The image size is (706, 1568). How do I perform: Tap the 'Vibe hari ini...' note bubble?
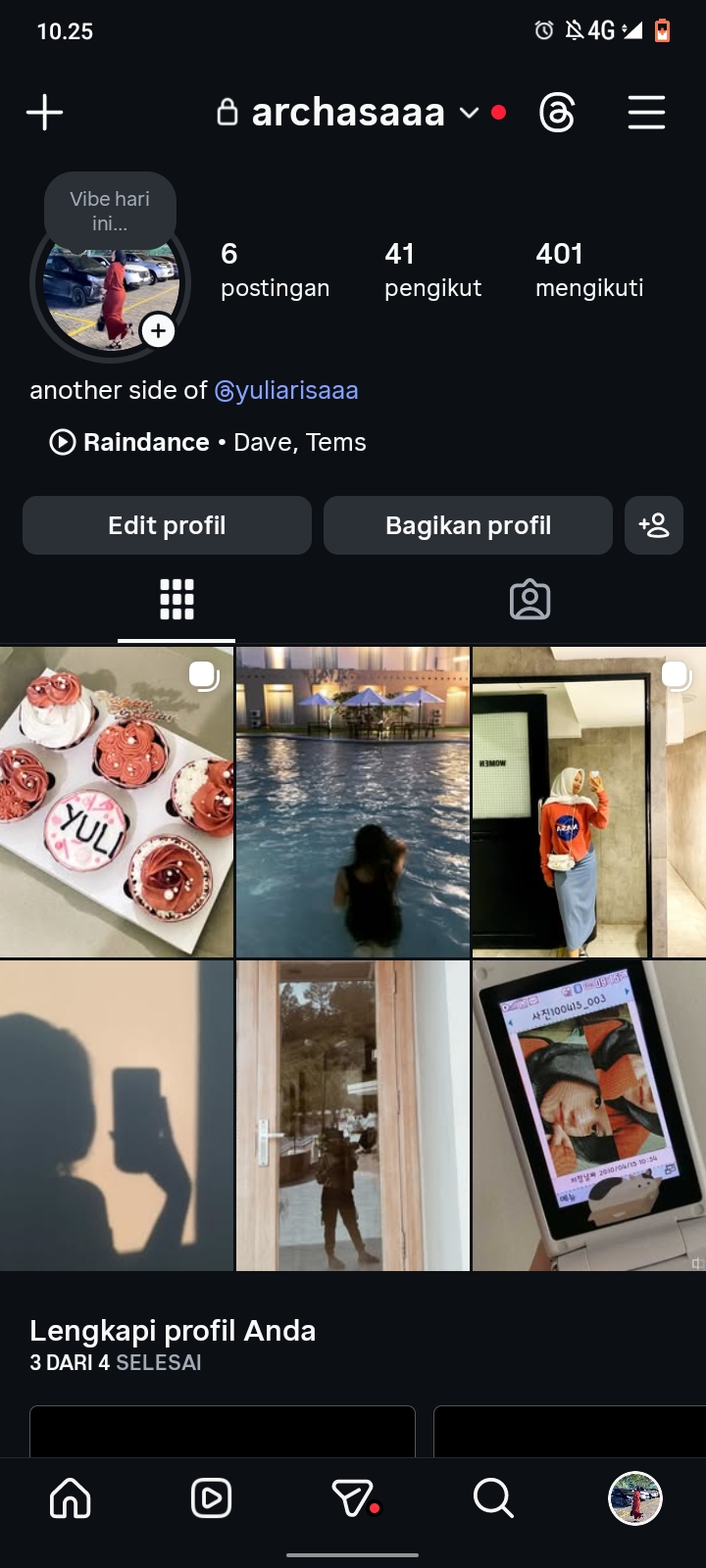[x=110, y=211]
